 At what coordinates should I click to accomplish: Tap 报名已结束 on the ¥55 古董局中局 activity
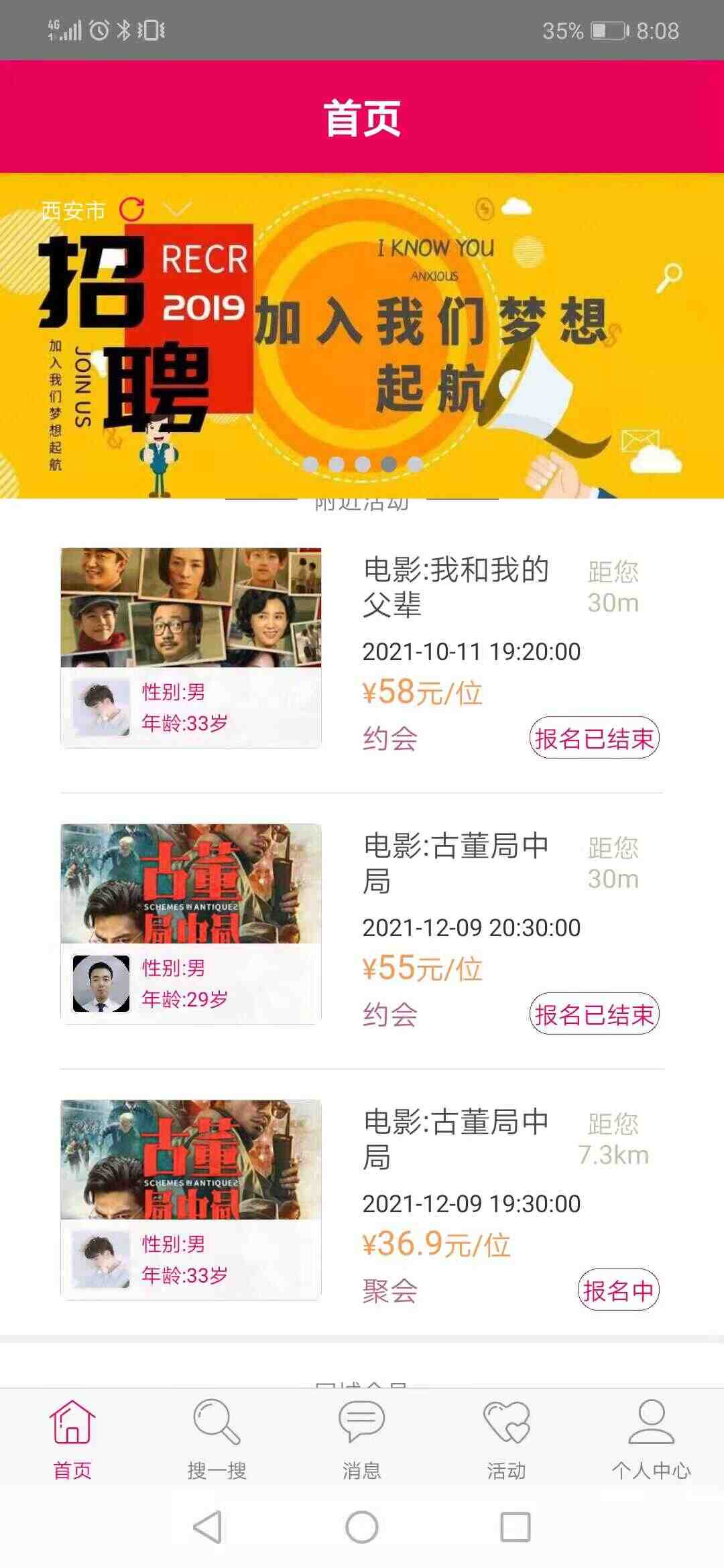[x=594, y=1014]
